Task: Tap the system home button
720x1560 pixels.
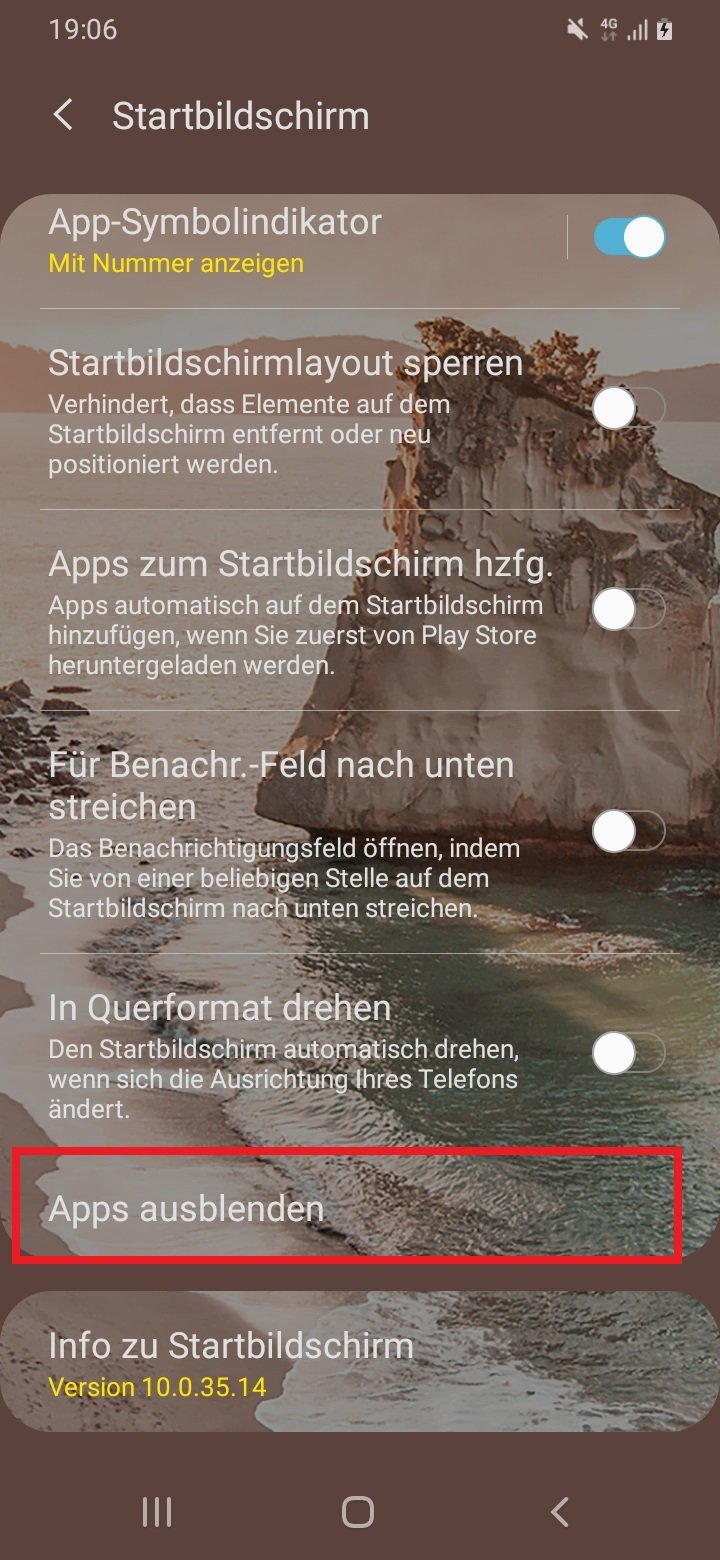Action: tap(358, 1511)
